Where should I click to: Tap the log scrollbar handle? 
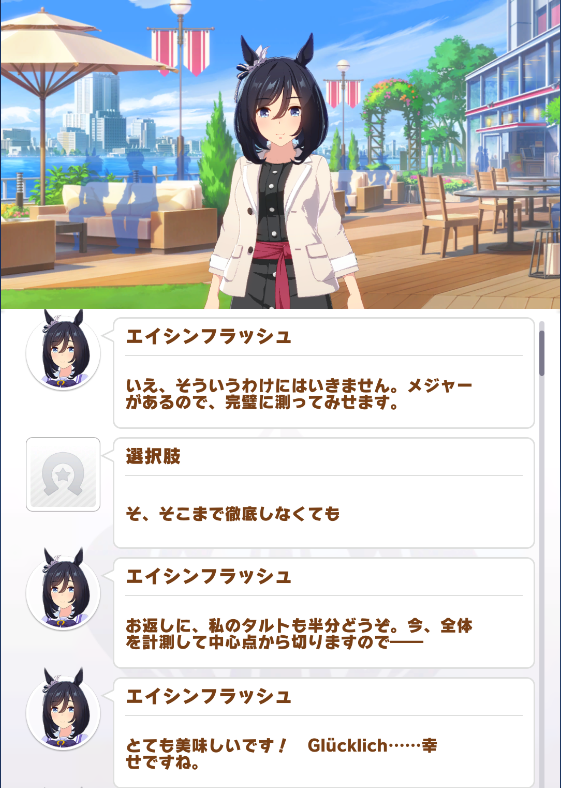(541, 353)
